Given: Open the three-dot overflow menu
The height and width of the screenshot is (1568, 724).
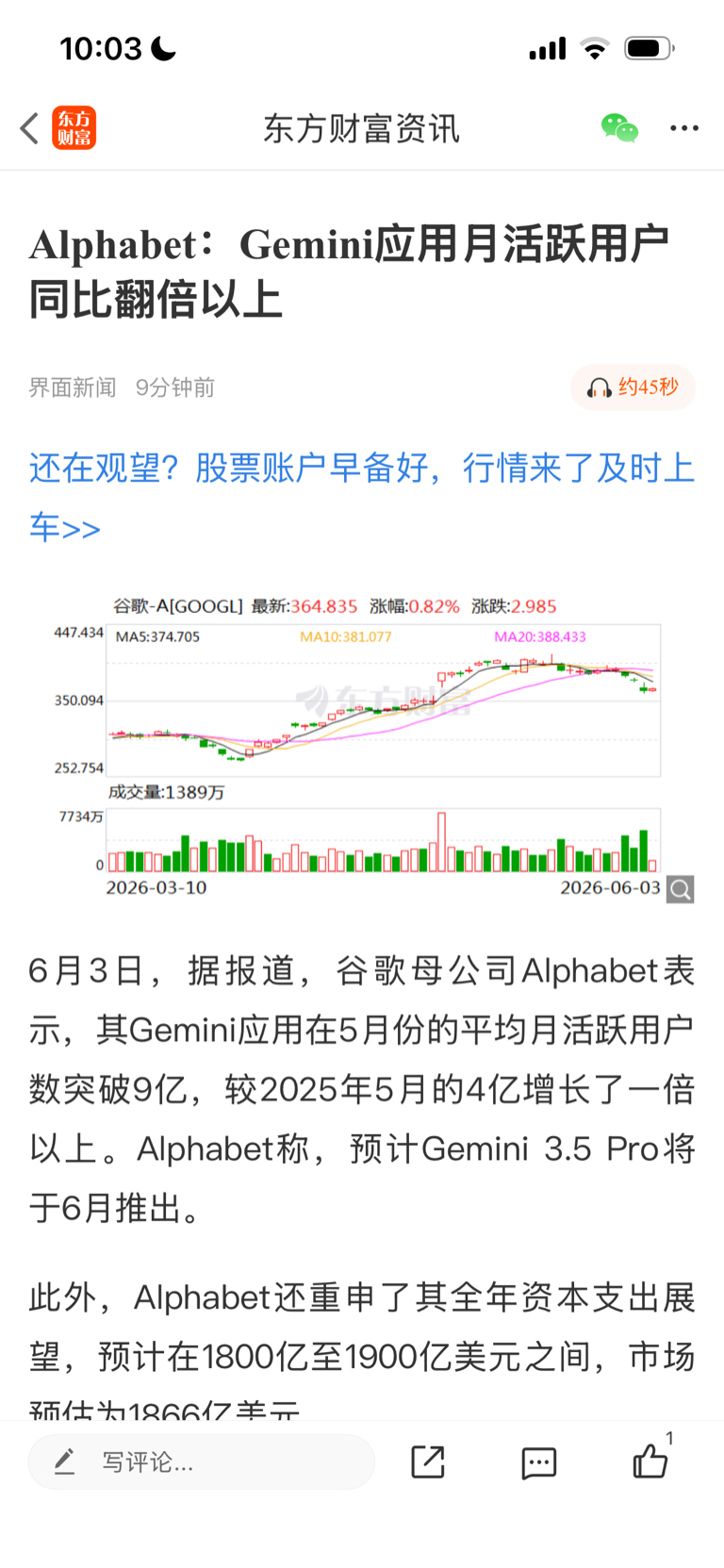Looking at the screenshot, I should 684,128.
